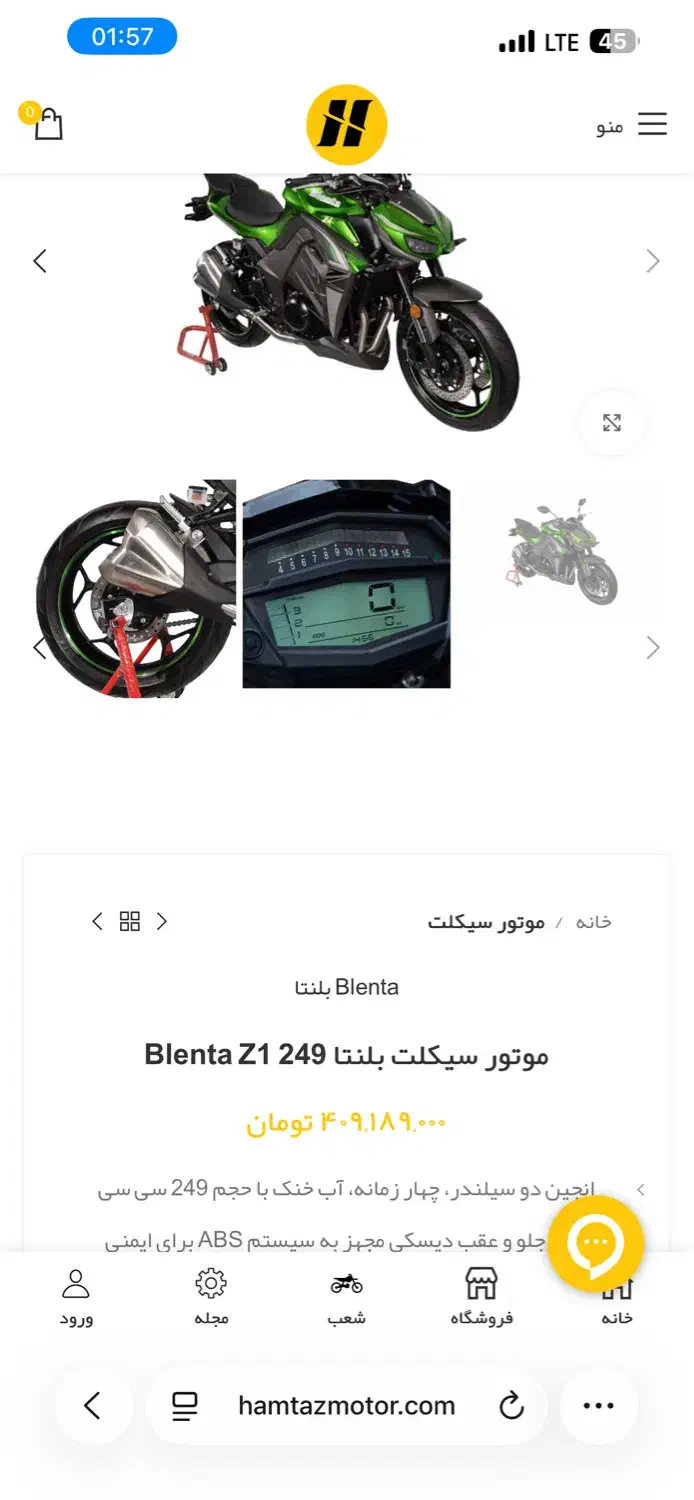This screenshot has height=1500, width=694.
Task: Select the rear wheel exhaust thumbnail
Action: click(135, 588)
